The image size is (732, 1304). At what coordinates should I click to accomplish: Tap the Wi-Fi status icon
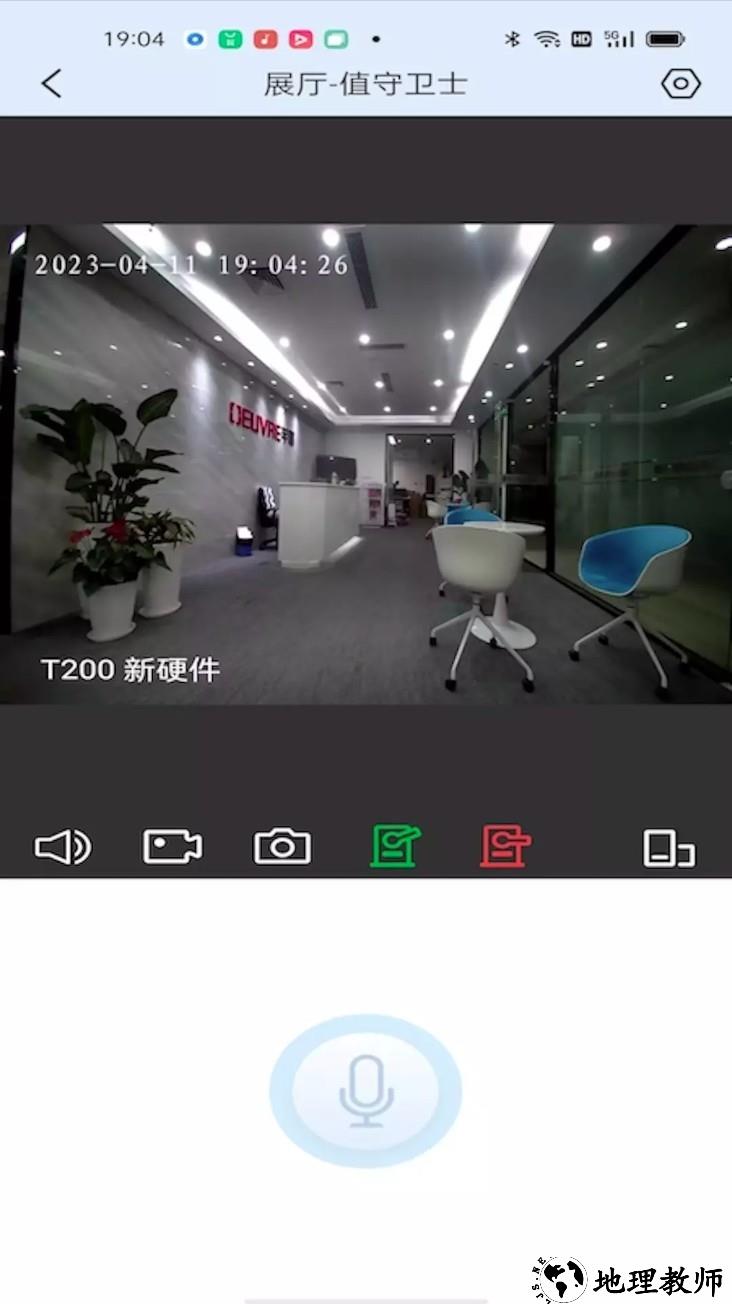click(x=546, y=38)
